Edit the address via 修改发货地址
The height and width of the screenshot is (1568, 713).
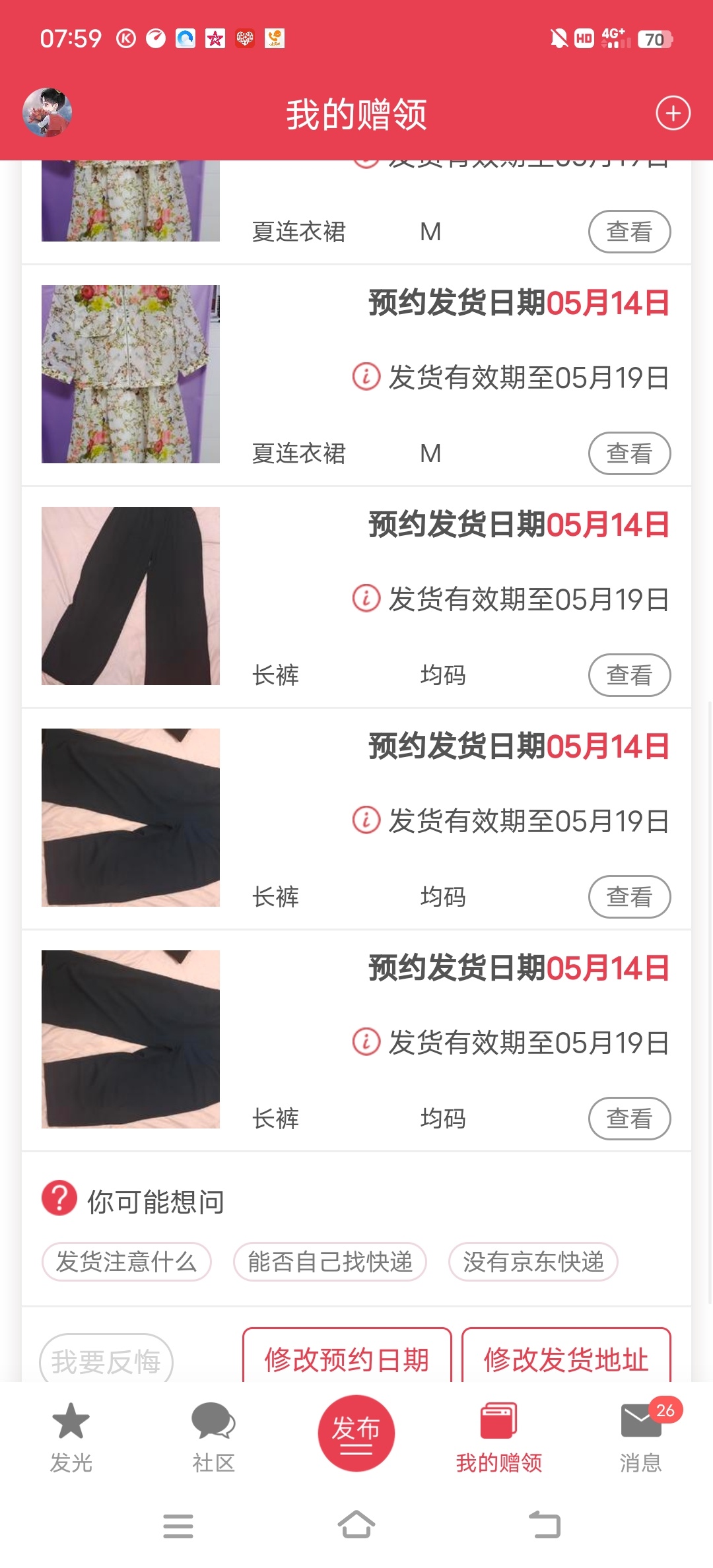(x=566, y=1358)
